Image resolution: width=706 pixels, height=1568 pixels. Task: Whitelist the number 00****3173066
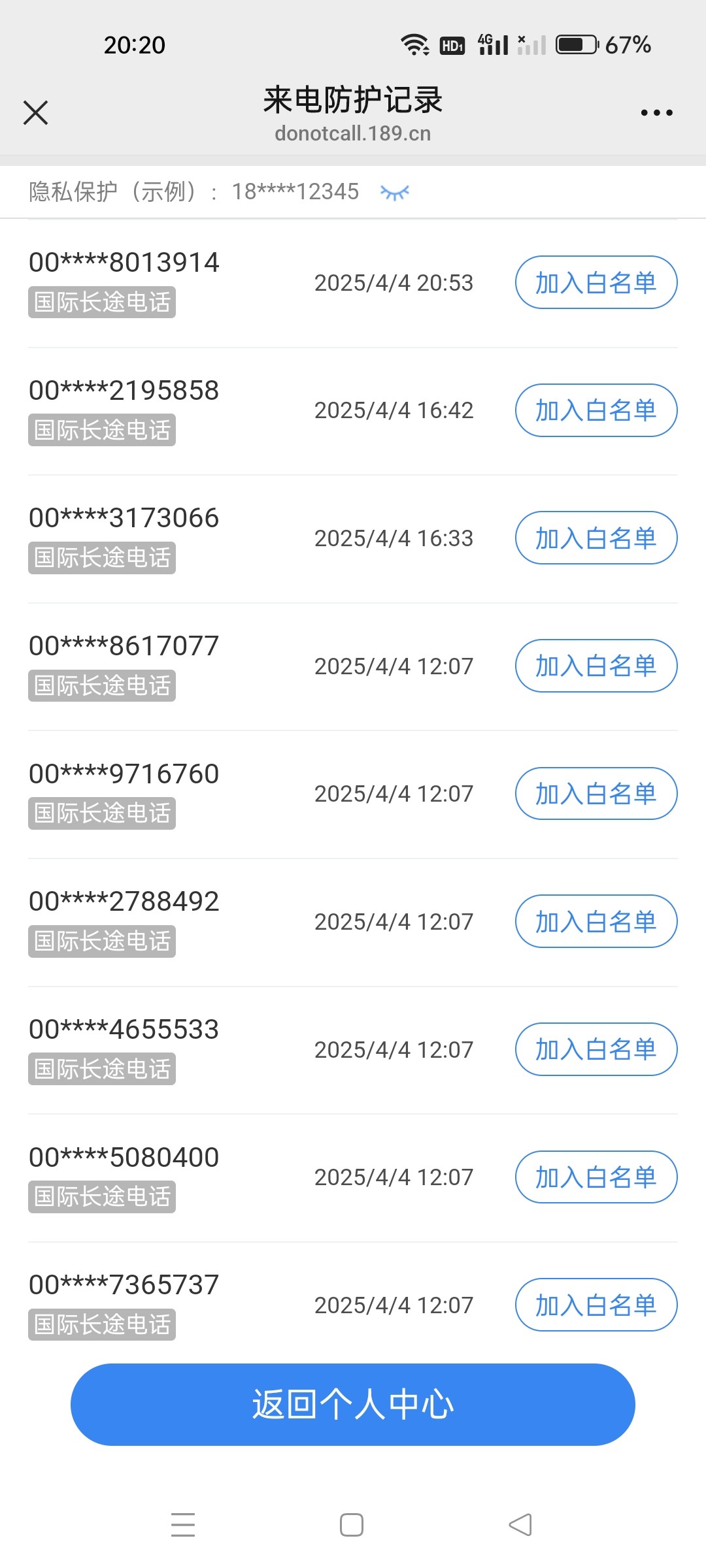point(596,538)
